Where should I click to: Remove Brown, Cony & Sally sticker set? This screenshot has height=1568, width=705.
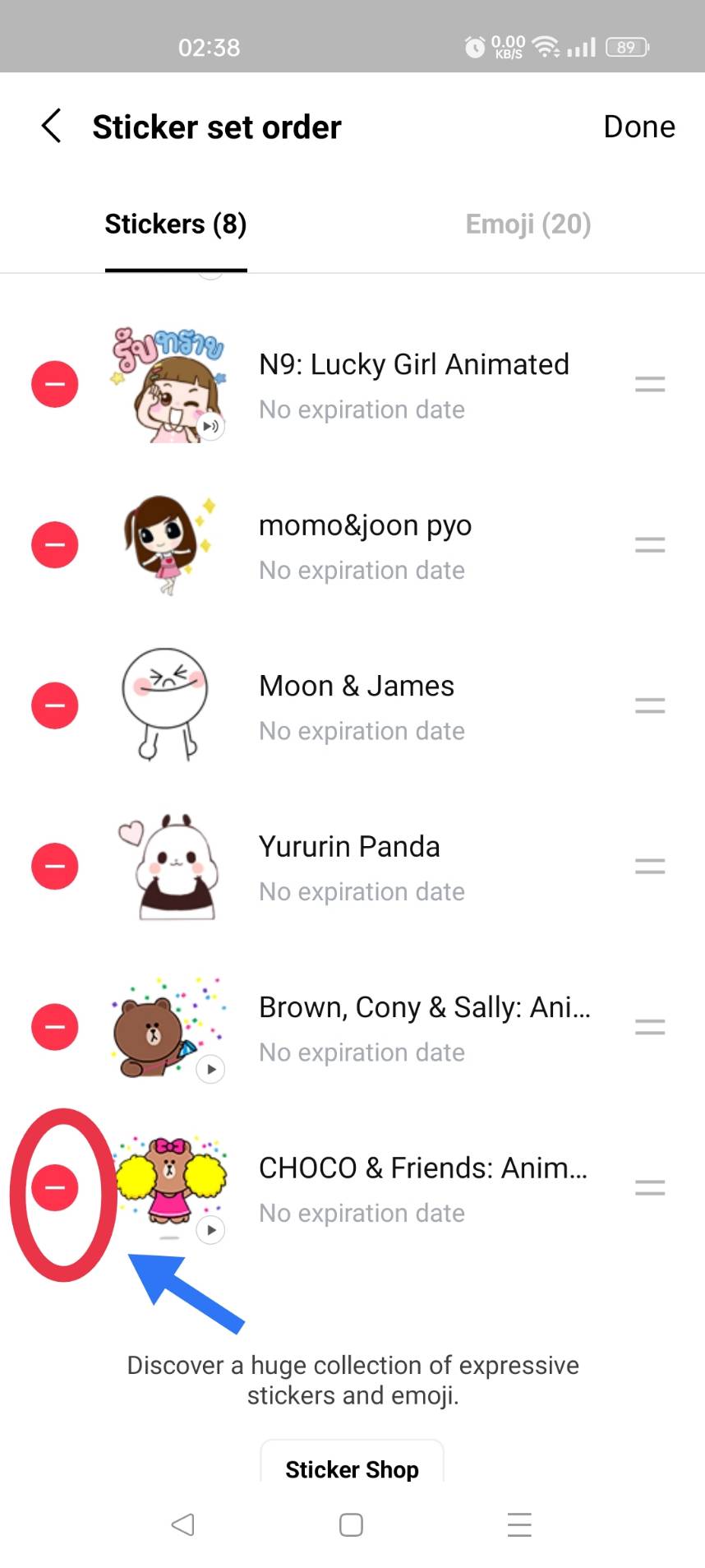point(54,1026)
